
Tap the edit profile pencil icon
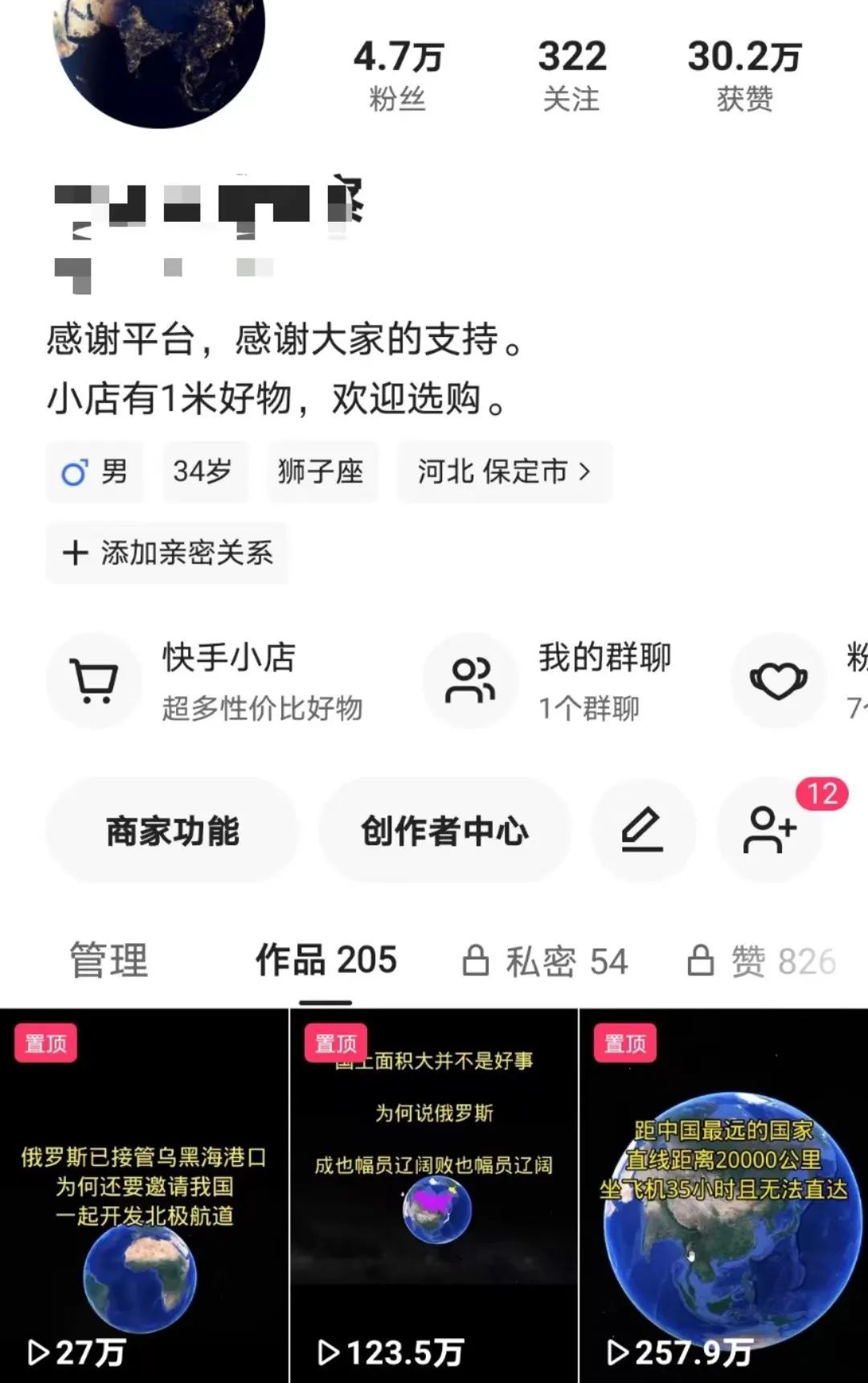click(643, 831)
